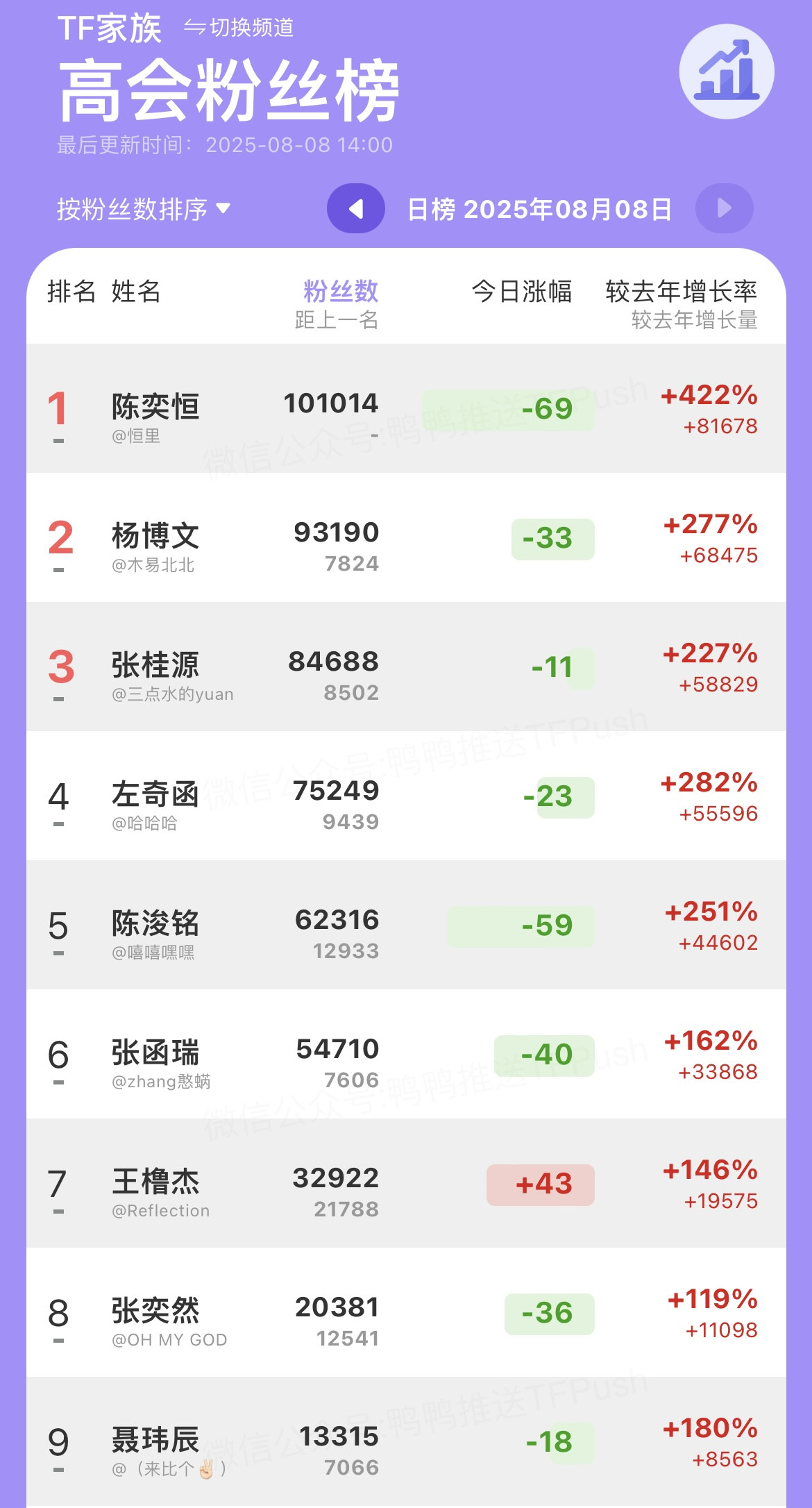Viewport: 812px width, 1508px height.
Task: View 张函瑞's fan details
Action: pyautogui.click(x=406, y=1054)
